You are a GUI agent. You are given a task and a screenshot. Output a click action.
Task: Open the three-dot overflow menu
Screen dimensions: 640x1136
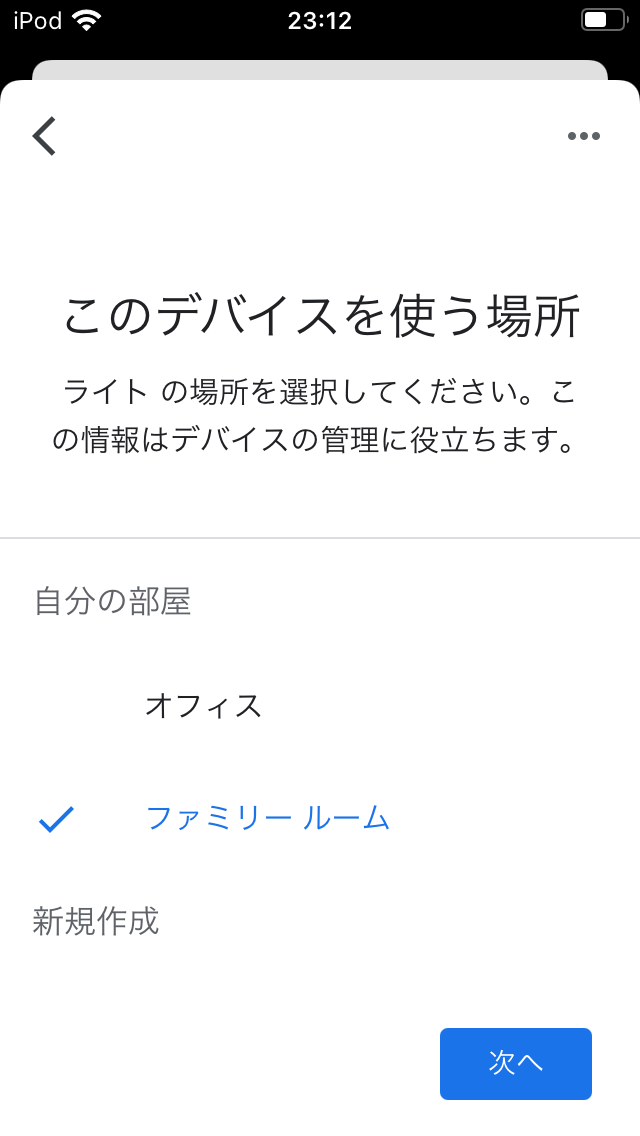click(x=583, y=136)
